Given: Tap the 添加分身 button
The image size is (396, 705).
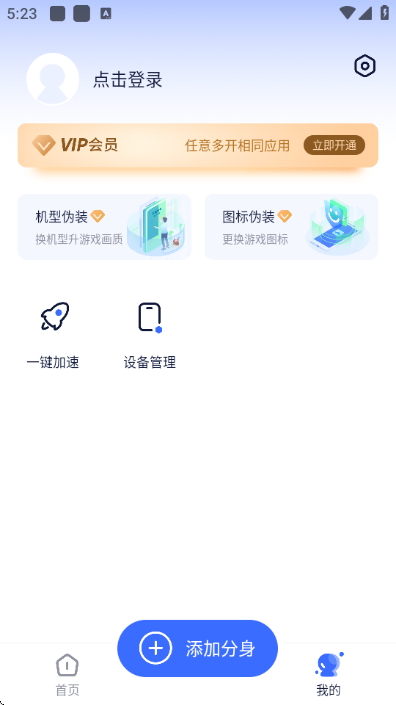Looking at the screenshot, I should [x=197, y=648].
